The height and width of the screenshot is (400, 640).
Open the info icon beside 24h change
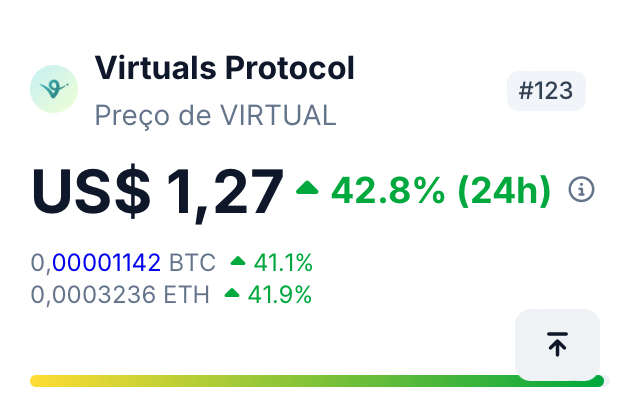click(581, 190)
